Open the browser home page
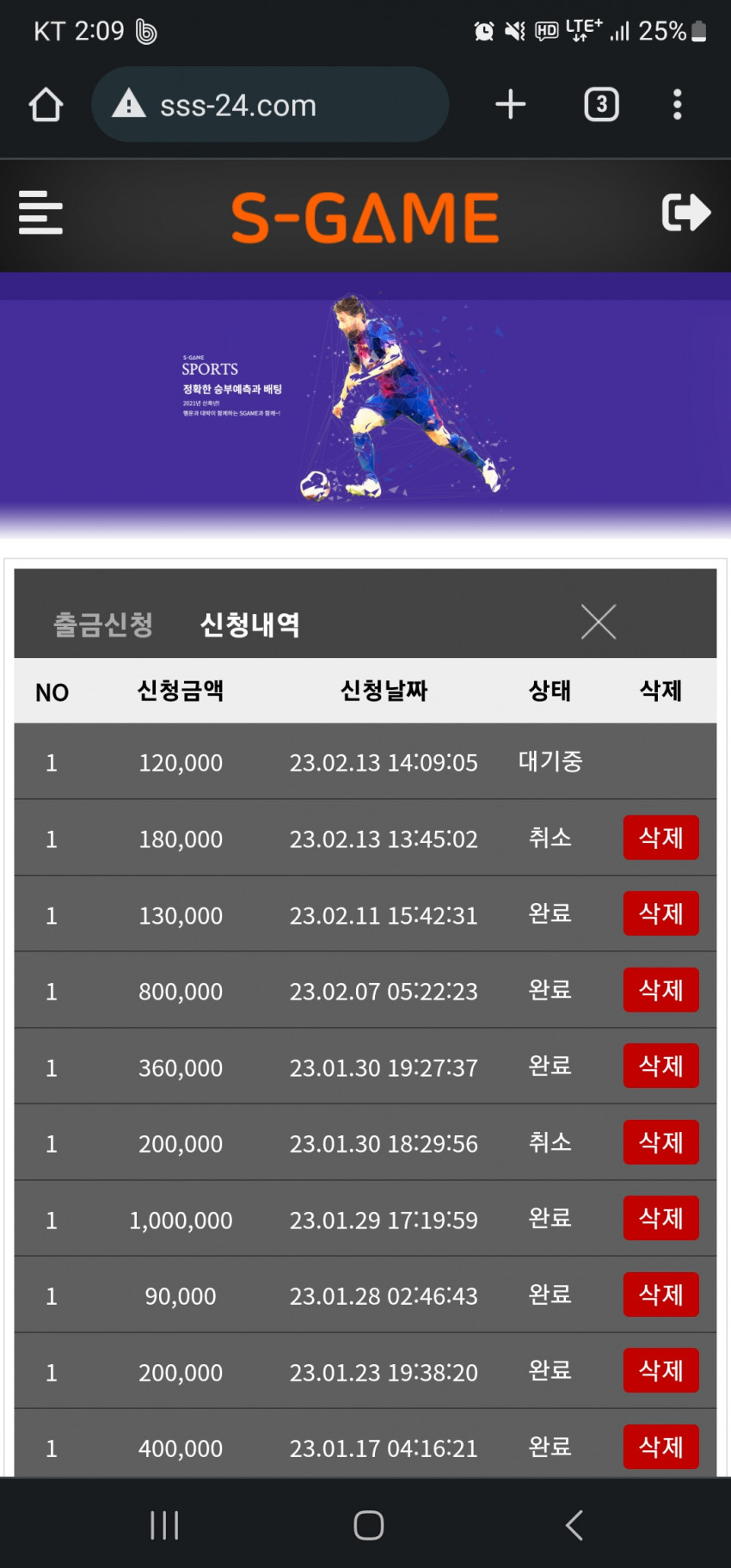731x1568 pixels. coord(46,105)
